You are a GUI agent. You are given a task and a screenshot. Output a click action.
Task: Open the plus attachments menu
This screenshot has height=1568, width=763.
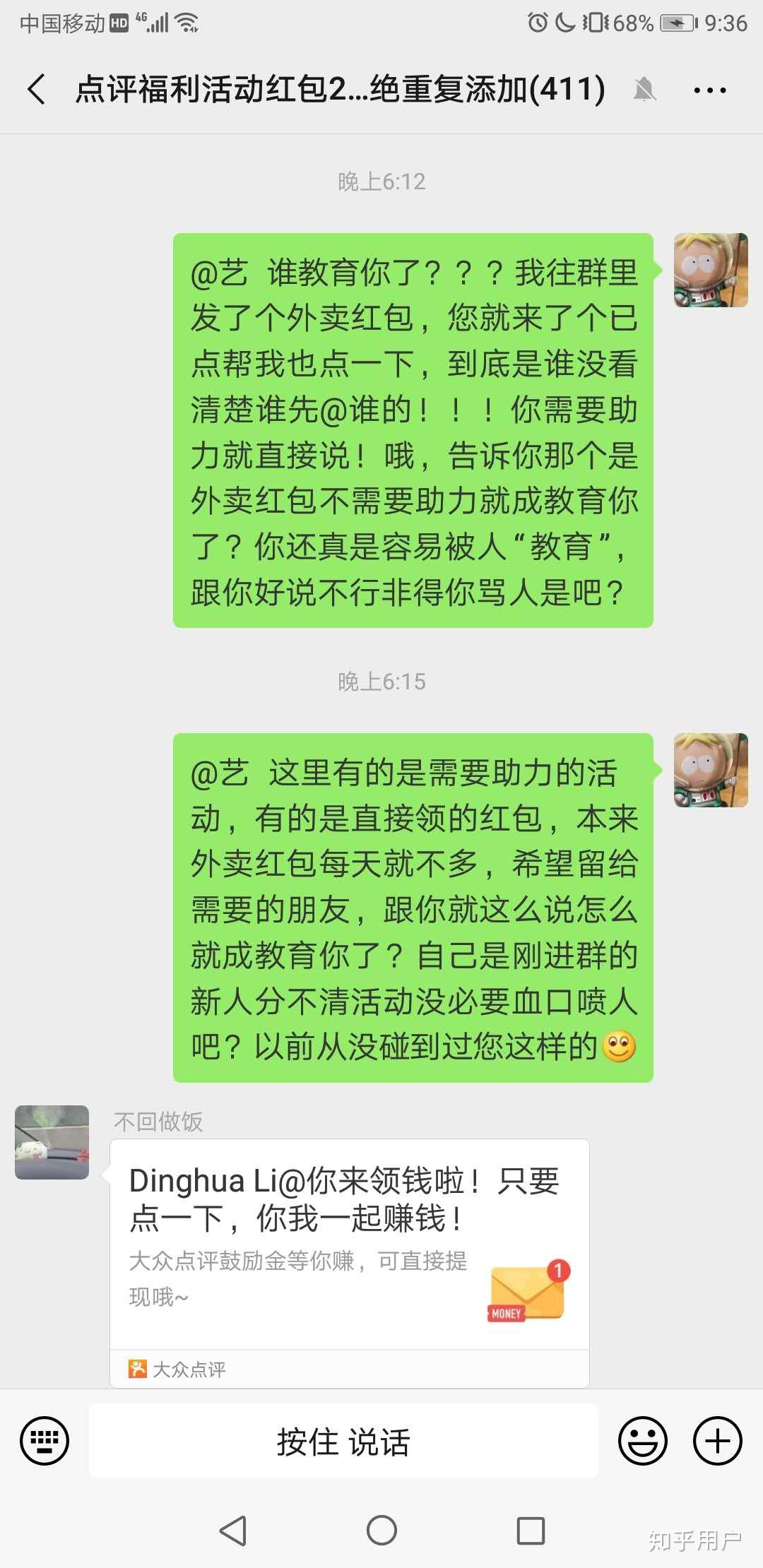pyautogui.click(x=717, y=1440)
